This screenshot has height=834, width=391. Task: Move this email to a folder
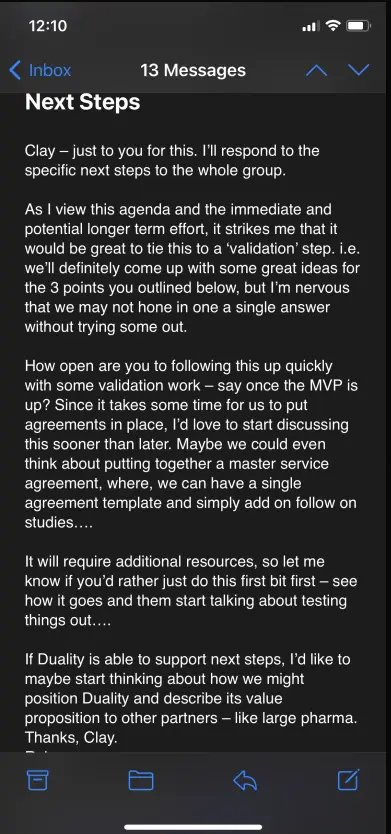[x=141, y=780]
